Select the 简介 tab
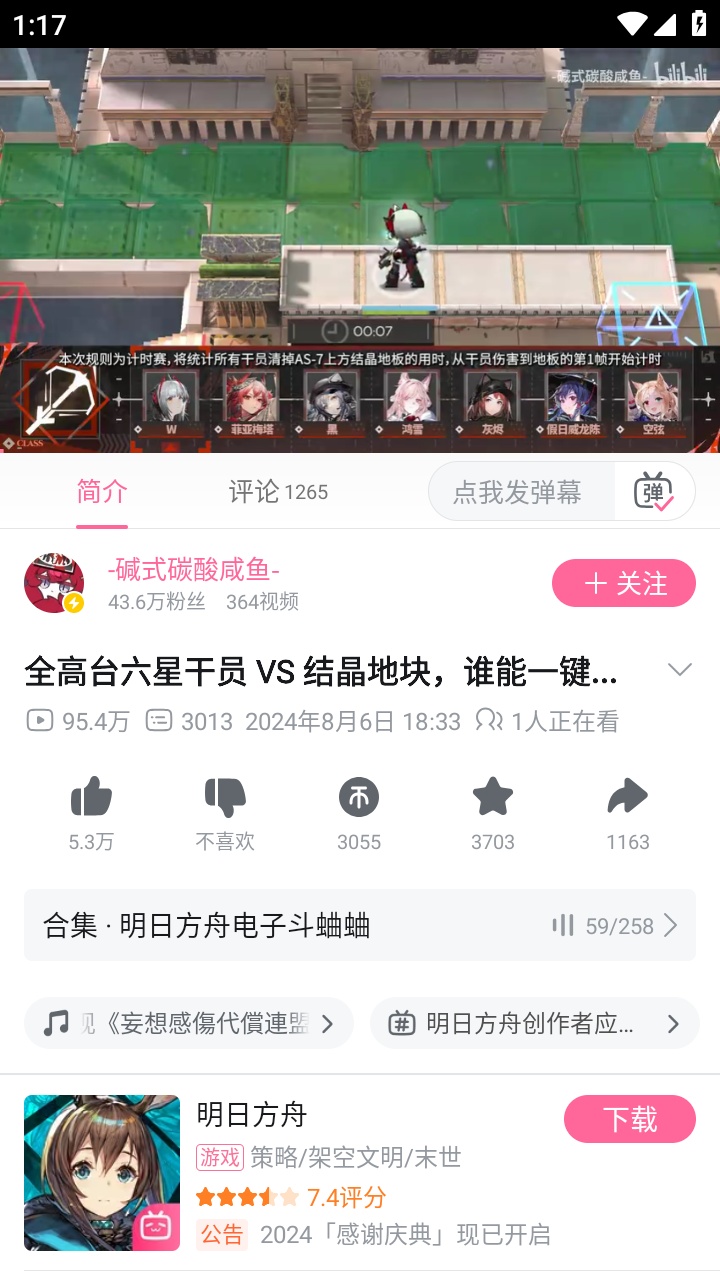The width and height of the screenshot is (720, 1280). [x=102, y=491]
